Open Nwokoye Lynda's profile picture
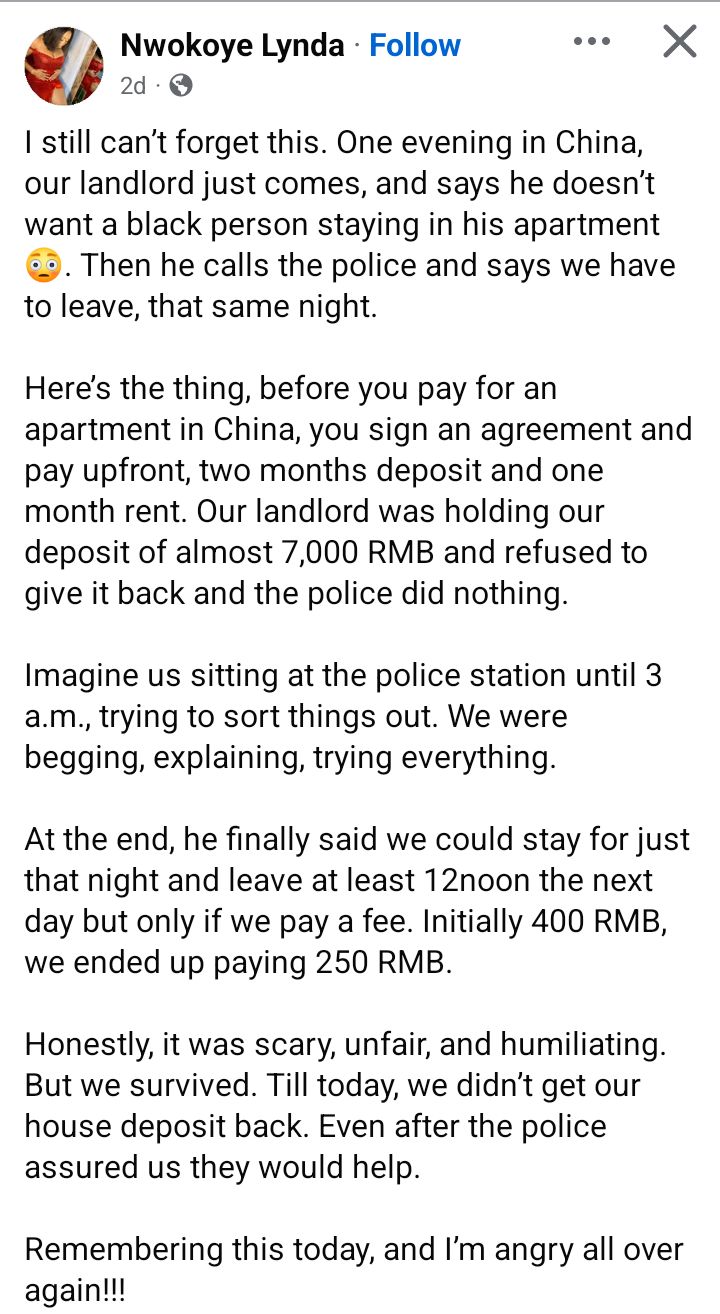The width and height of the screenshot is (720, 1314). pos(63,65)
